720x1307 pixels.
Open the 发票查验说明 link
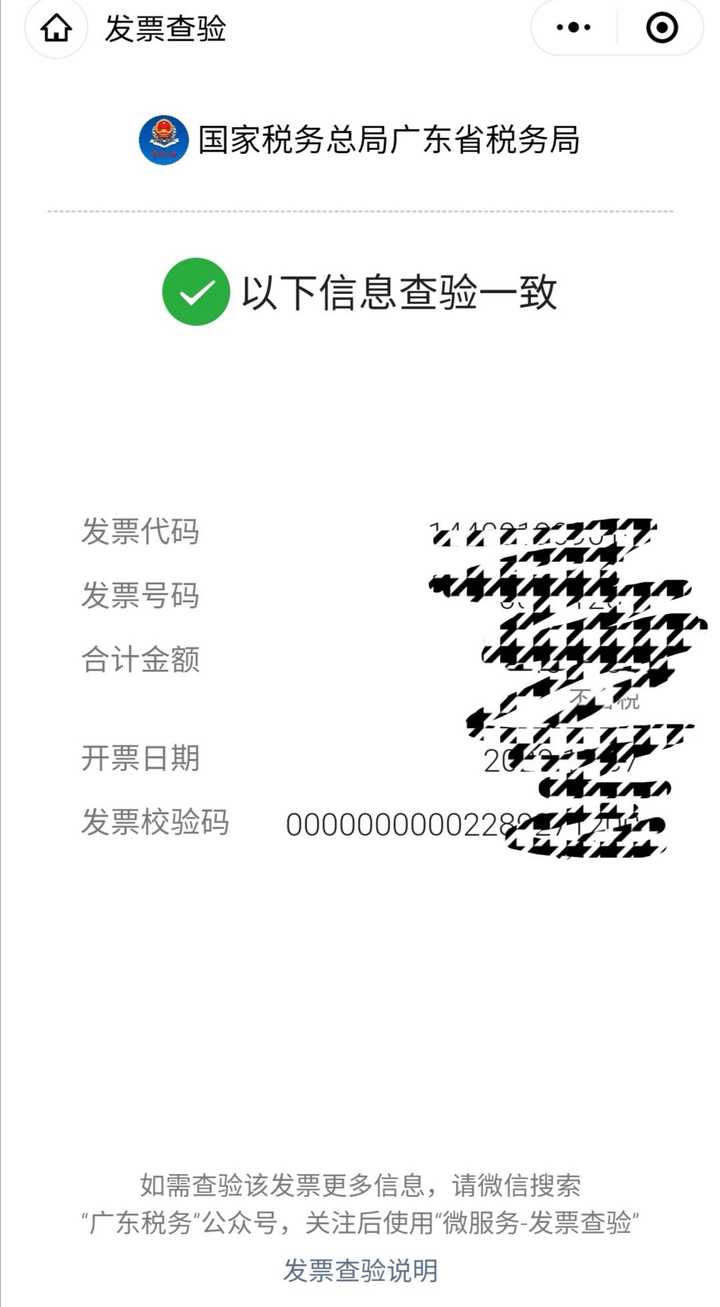pos(360,1271)
